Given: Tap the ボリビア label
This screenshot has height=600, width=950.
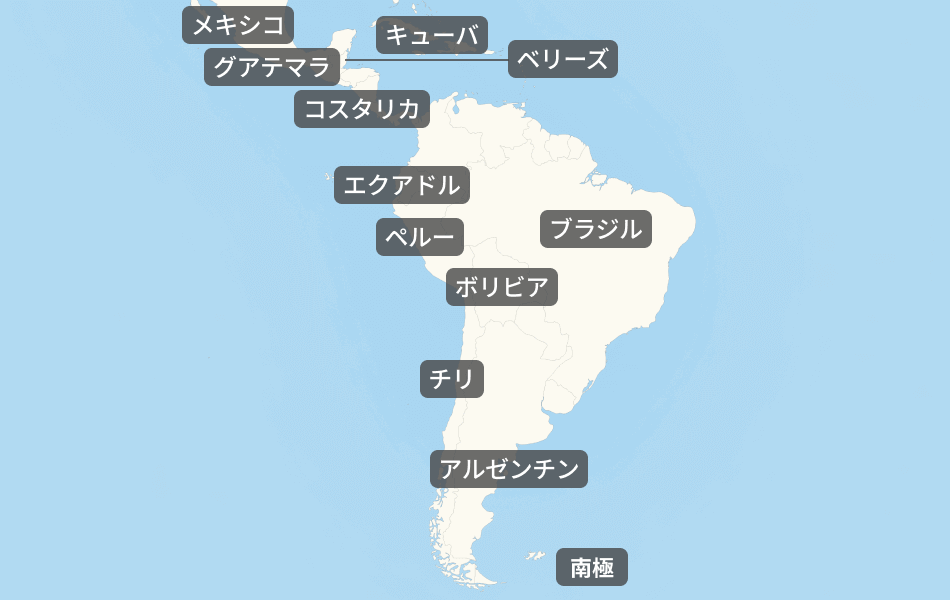Looking at the screenshot, I should 501,287.
